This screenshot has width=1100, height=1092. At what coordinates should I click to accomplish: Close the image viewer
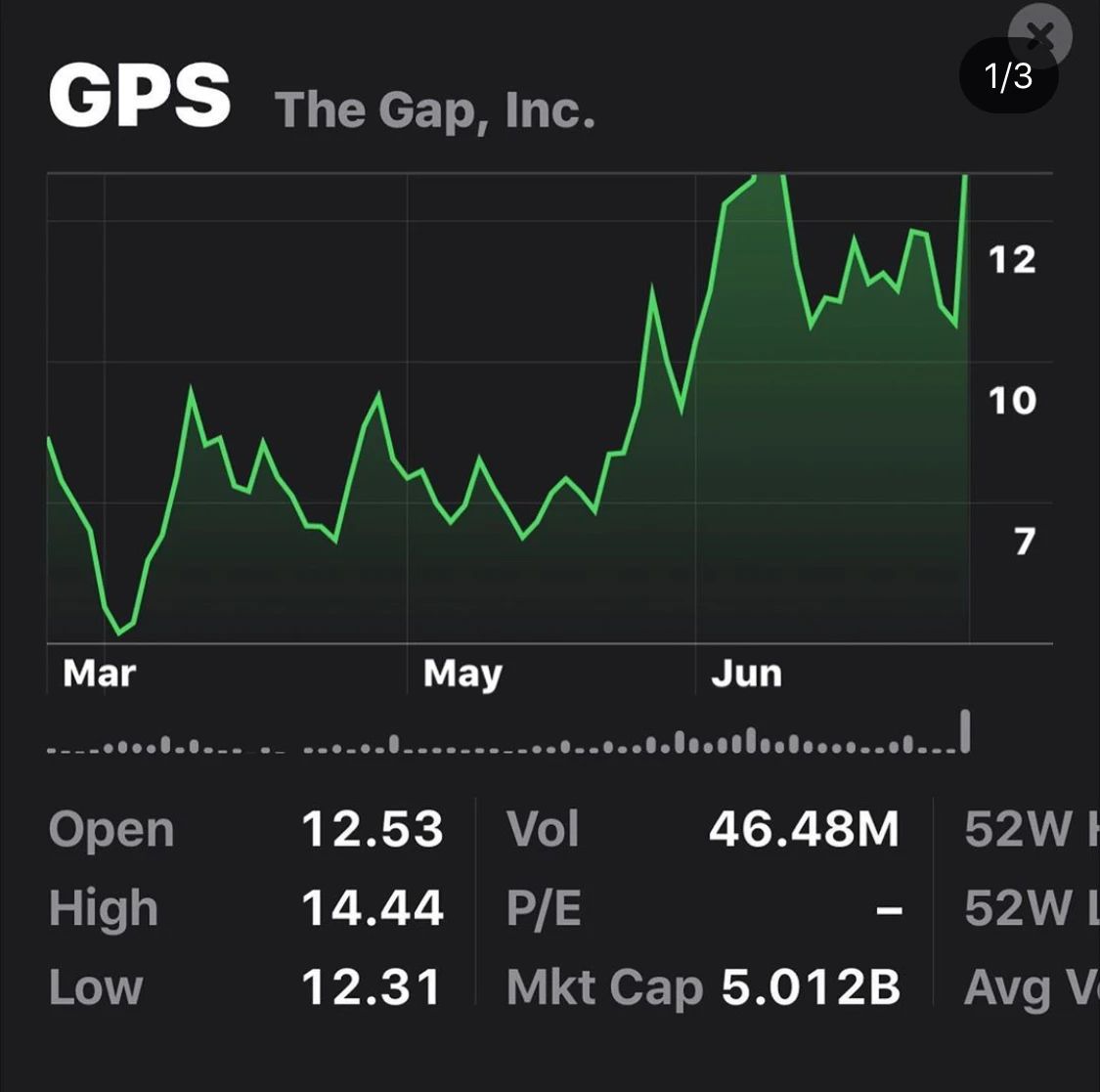1040,37
